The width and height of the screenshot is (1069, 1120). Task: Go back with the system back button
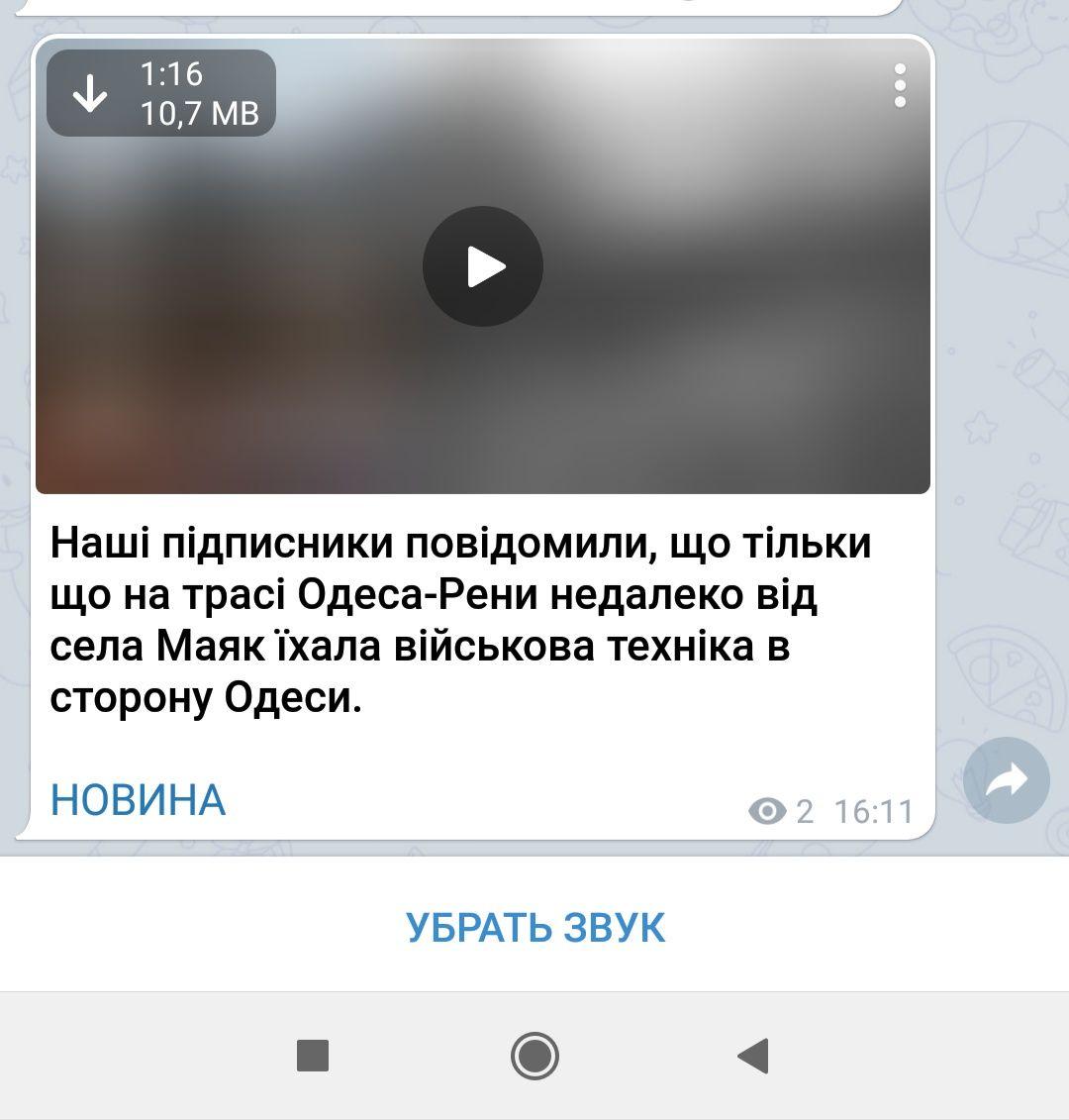coord(753,1056)
